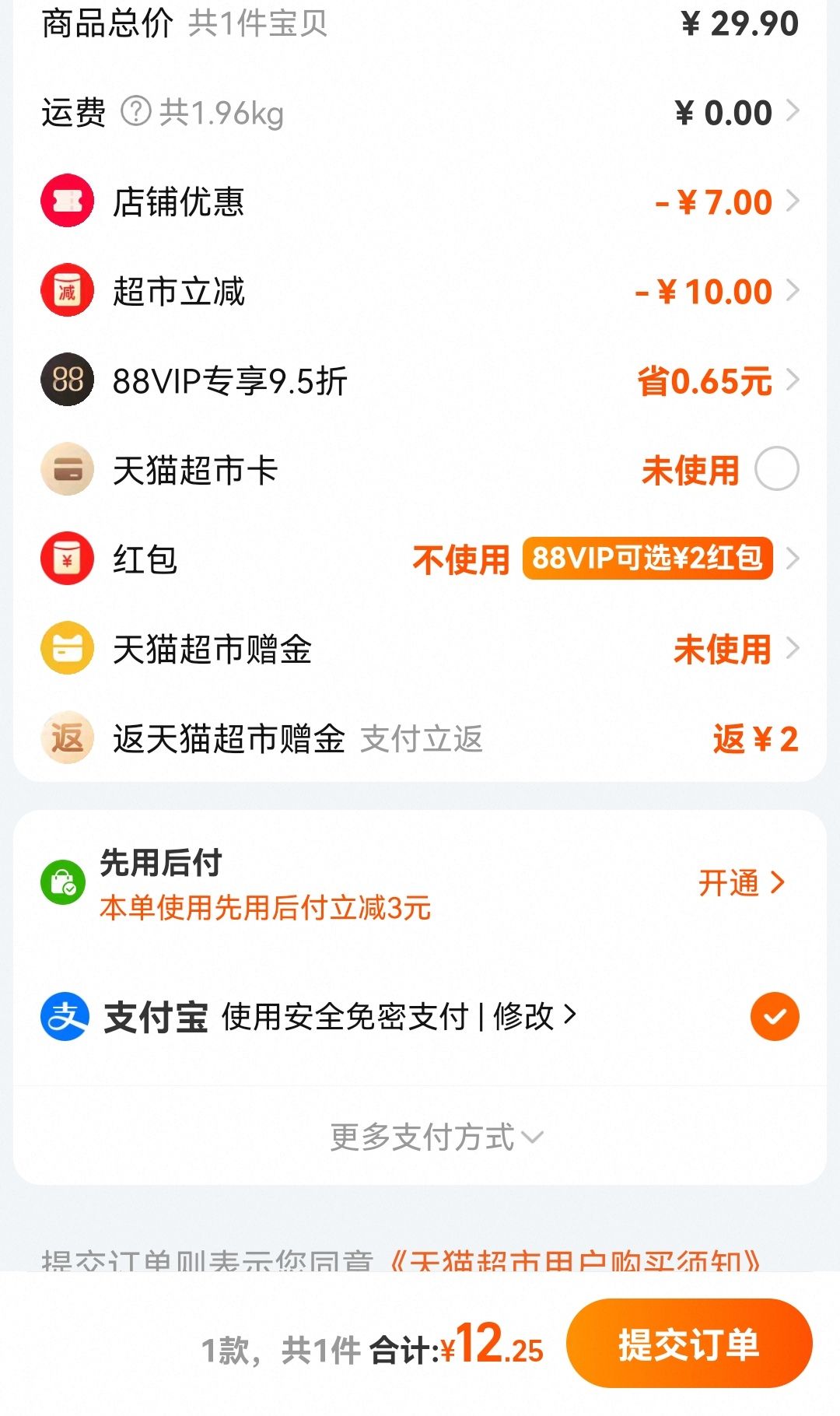Image resolution: width=840 pixels, height=1416 pixels.
Task: Select the 天猫超市卡 radio button
Action: click(776, 469)
